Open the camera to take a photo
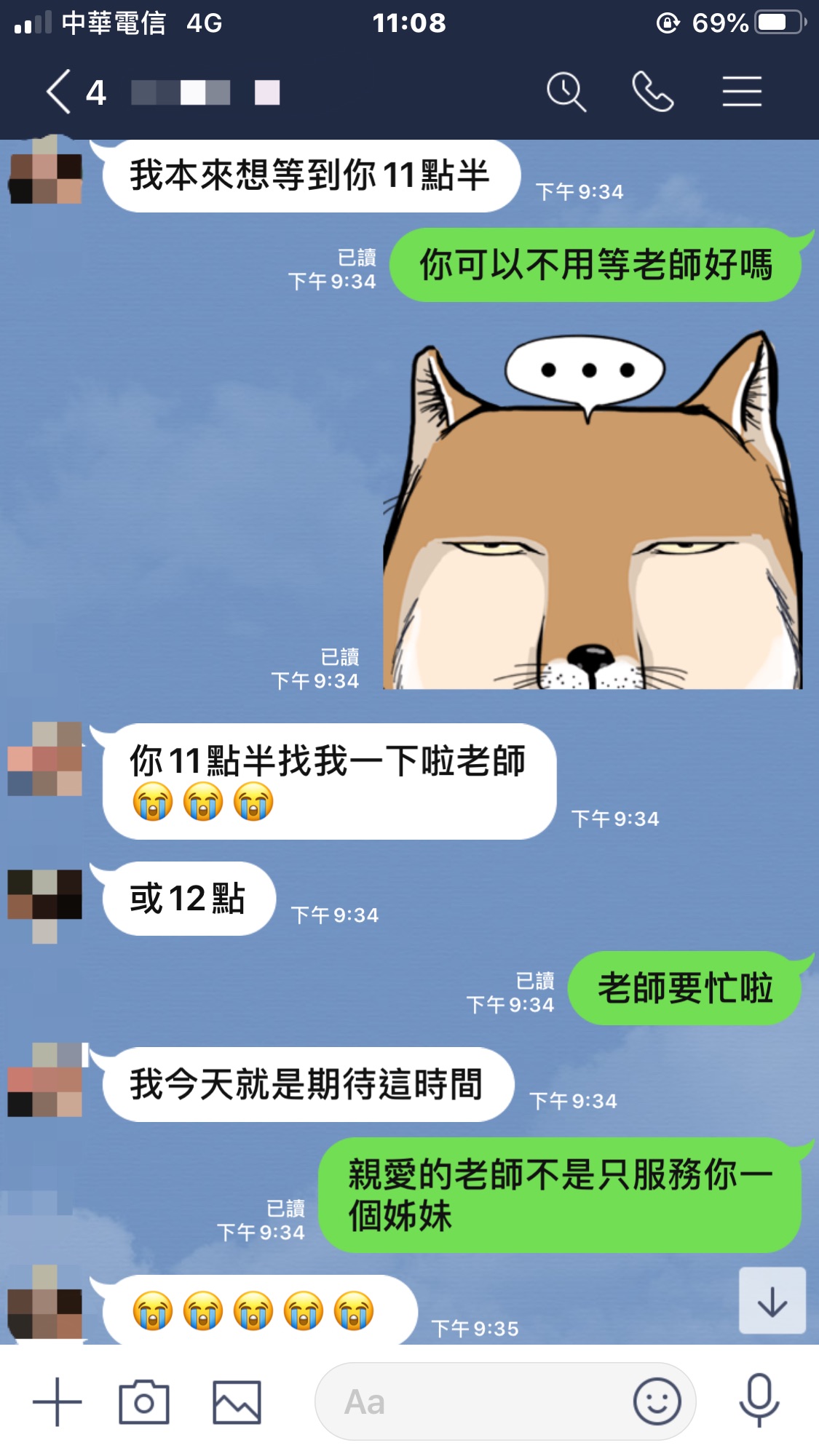Viewport: 819px width, 1456px height. (x=144, y=1401)
